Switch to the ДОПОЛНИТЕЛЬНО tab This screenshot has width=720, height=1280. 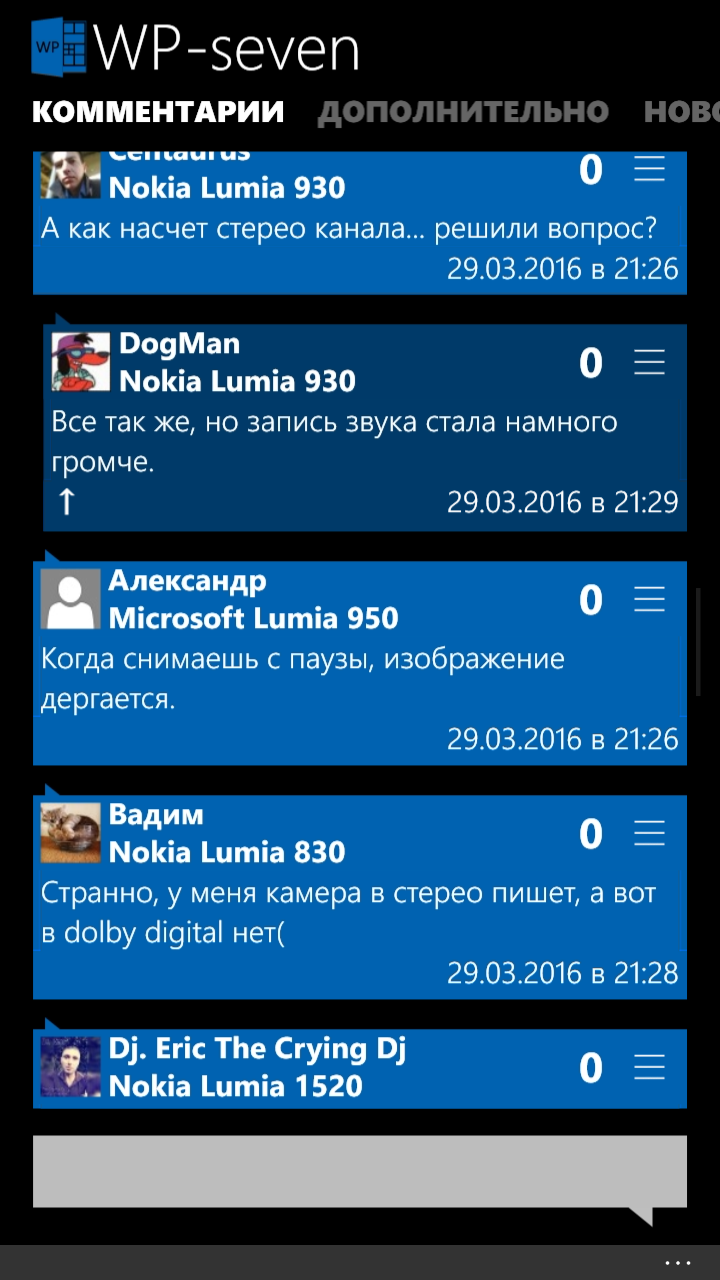(463, 111)
